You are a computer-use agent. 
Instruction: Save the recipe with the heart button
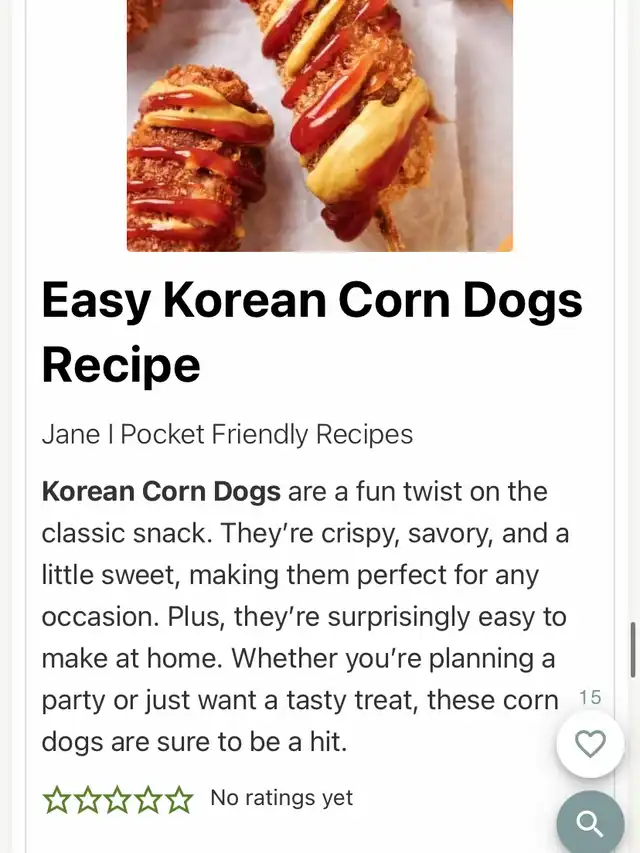(x=590, y=744)
